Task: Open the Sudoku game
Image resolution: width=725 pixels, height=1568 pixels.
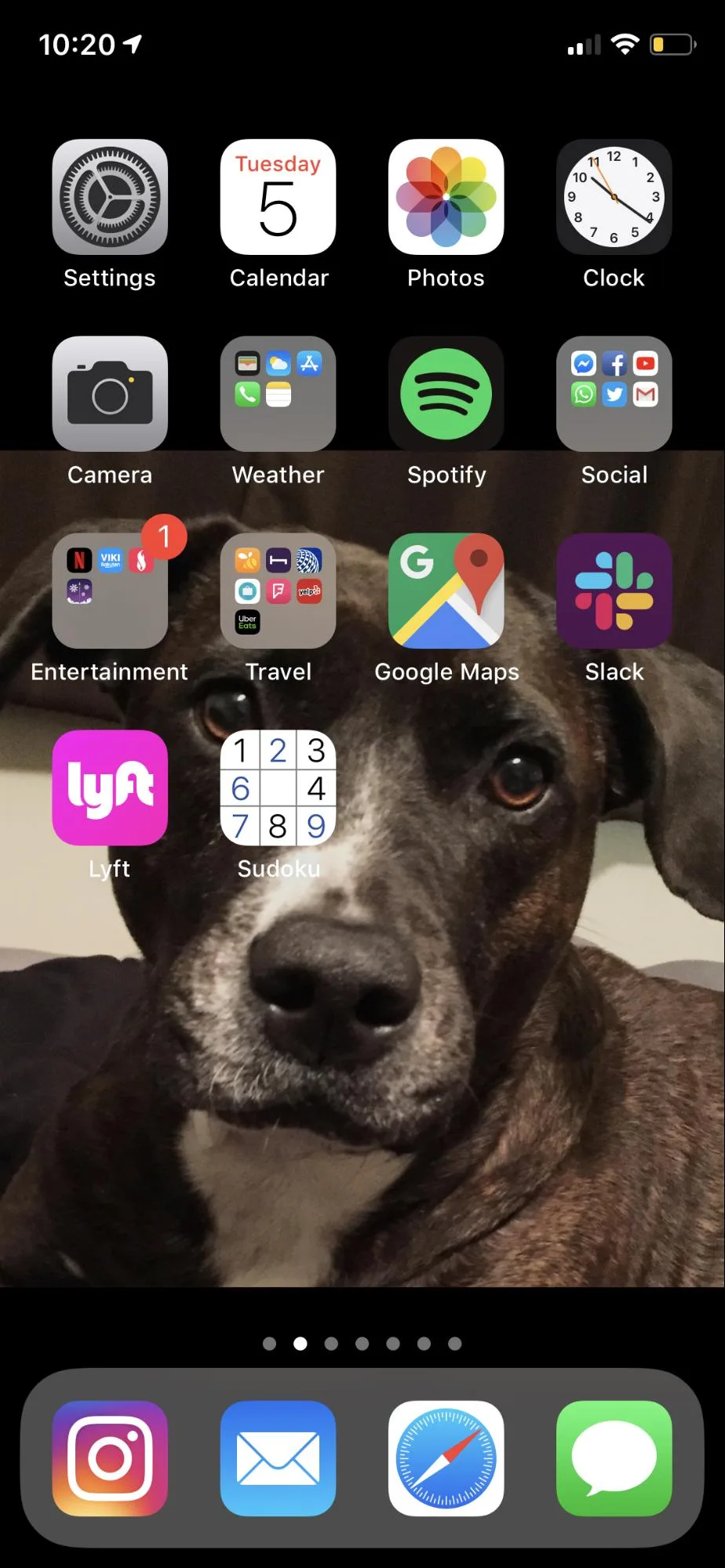Action: pyautogui.click(x=278, y=788)
